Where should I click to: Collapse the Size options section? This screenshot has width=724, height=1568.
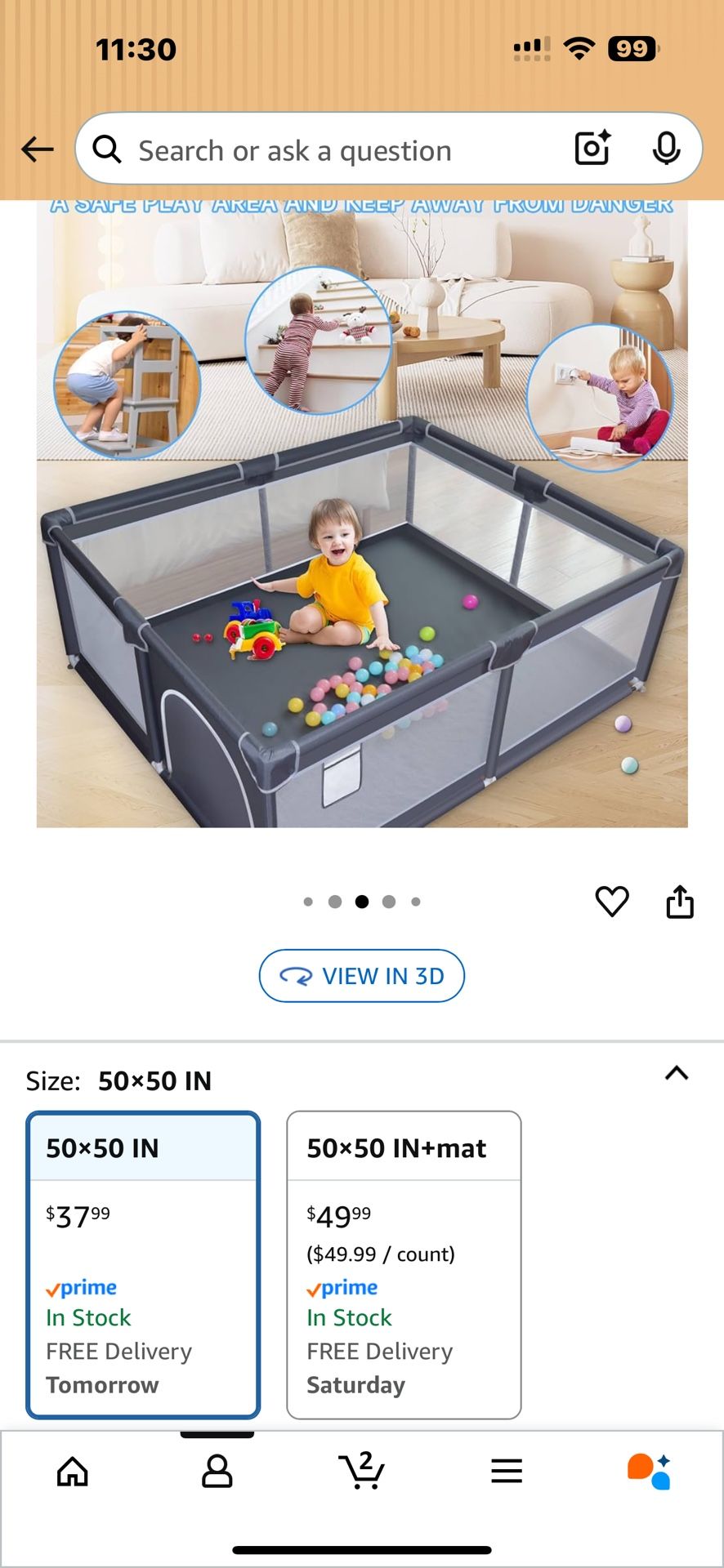(677, 1073)
